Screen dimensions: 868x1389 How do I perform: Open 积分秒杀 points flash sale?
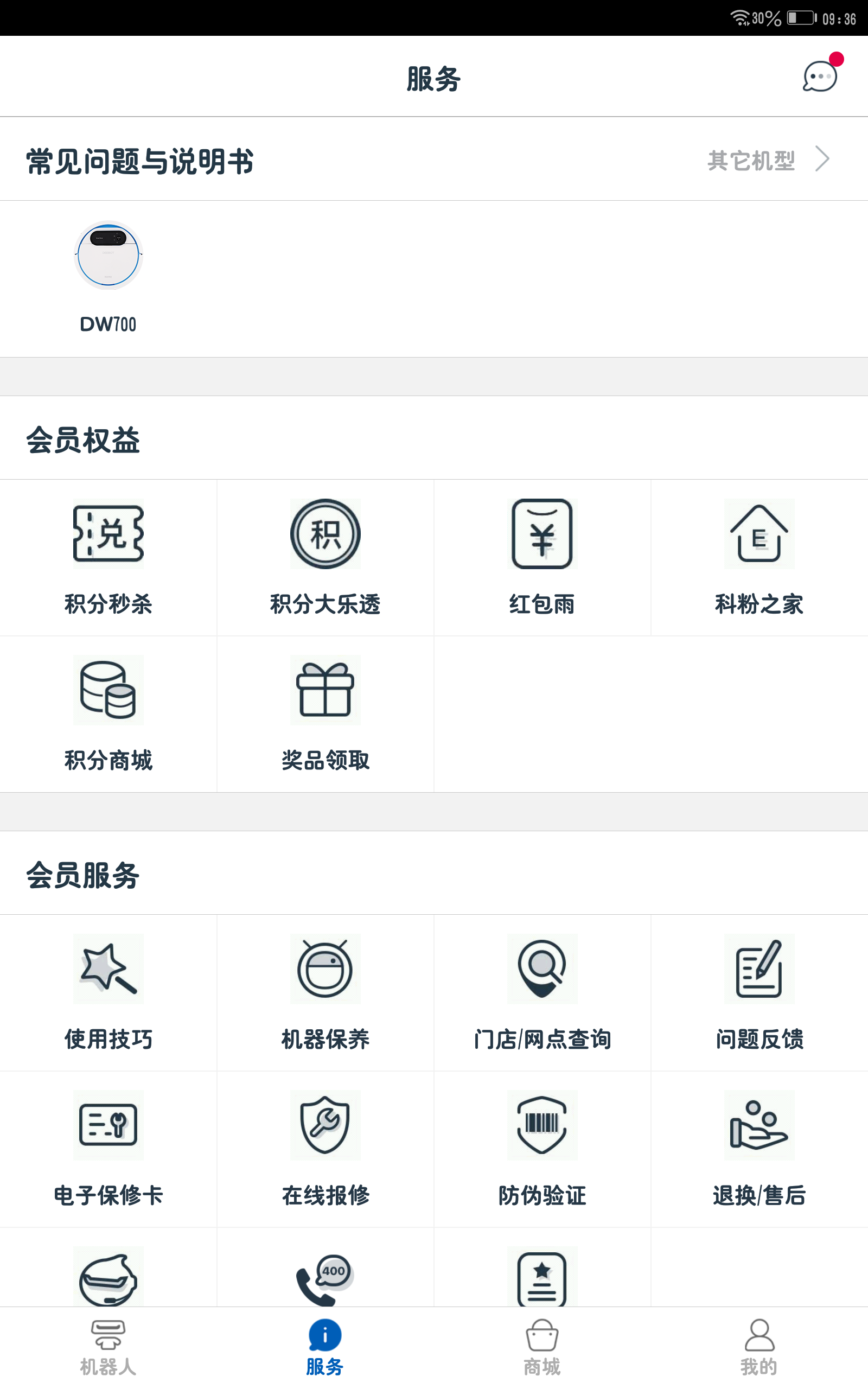click(x=108, y=557)
